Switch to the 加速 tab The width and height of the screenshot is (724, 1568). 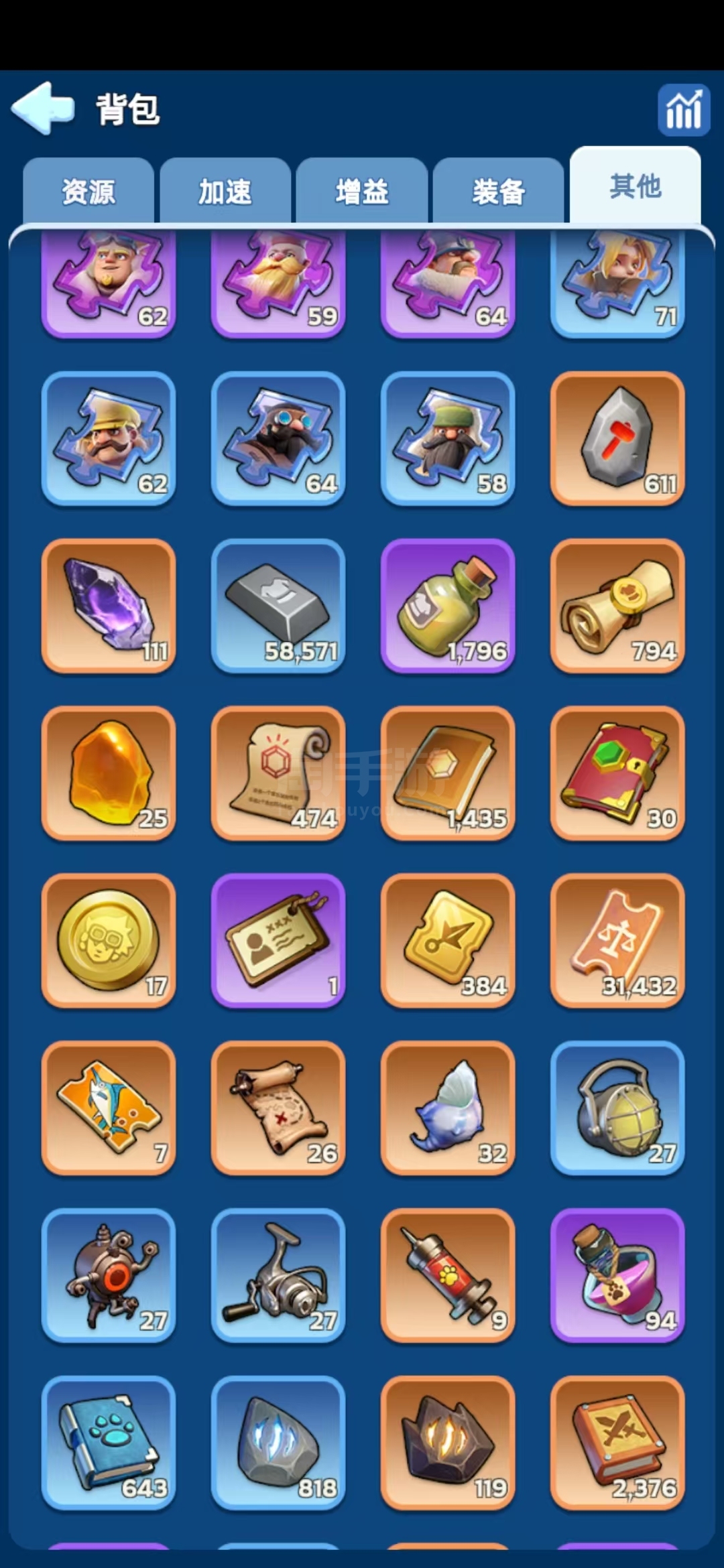click(x=225, y=192)
